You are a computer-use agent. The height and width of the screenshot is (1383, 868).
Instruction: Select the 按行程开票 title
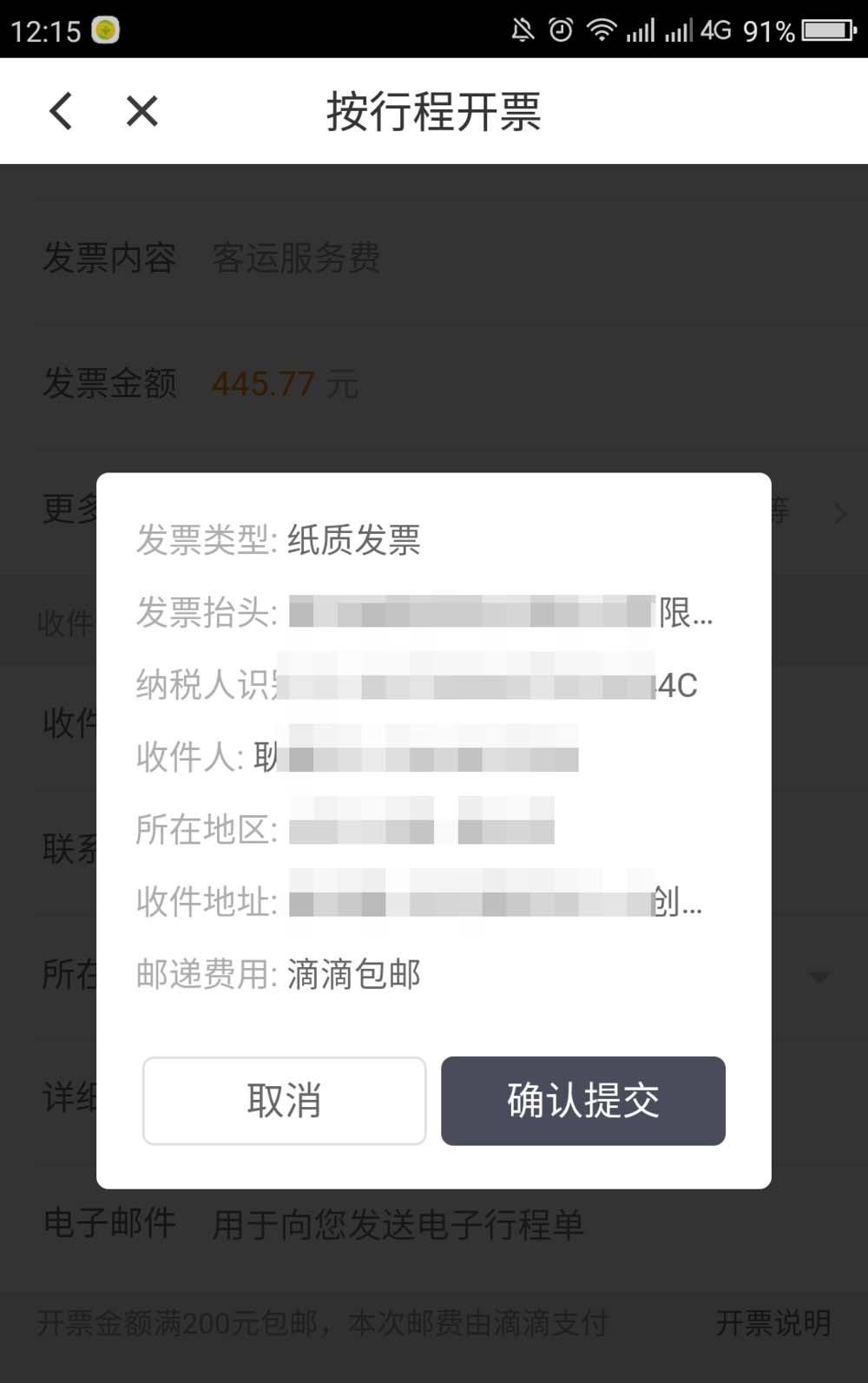(x=434, y=114)
